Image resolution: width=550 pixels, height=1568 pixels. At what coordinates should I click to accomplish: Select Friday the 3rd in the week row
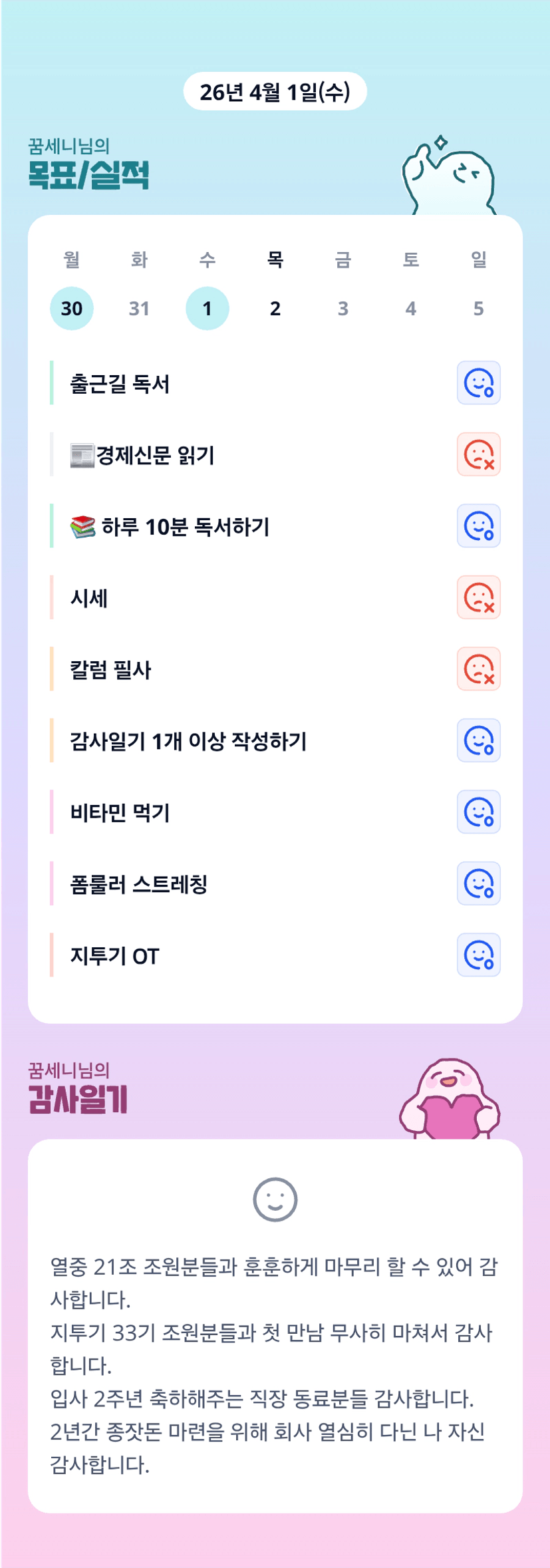343,309
